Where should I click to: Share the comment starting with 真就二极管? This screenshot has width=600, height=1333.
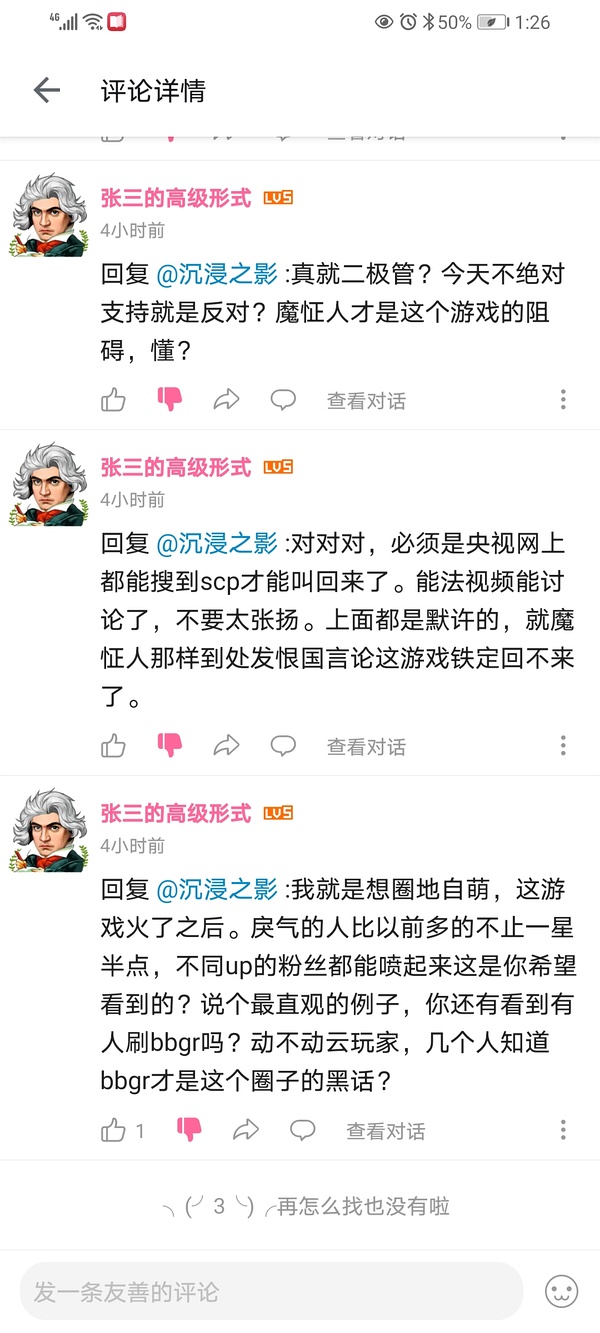(x=227, y=401)
